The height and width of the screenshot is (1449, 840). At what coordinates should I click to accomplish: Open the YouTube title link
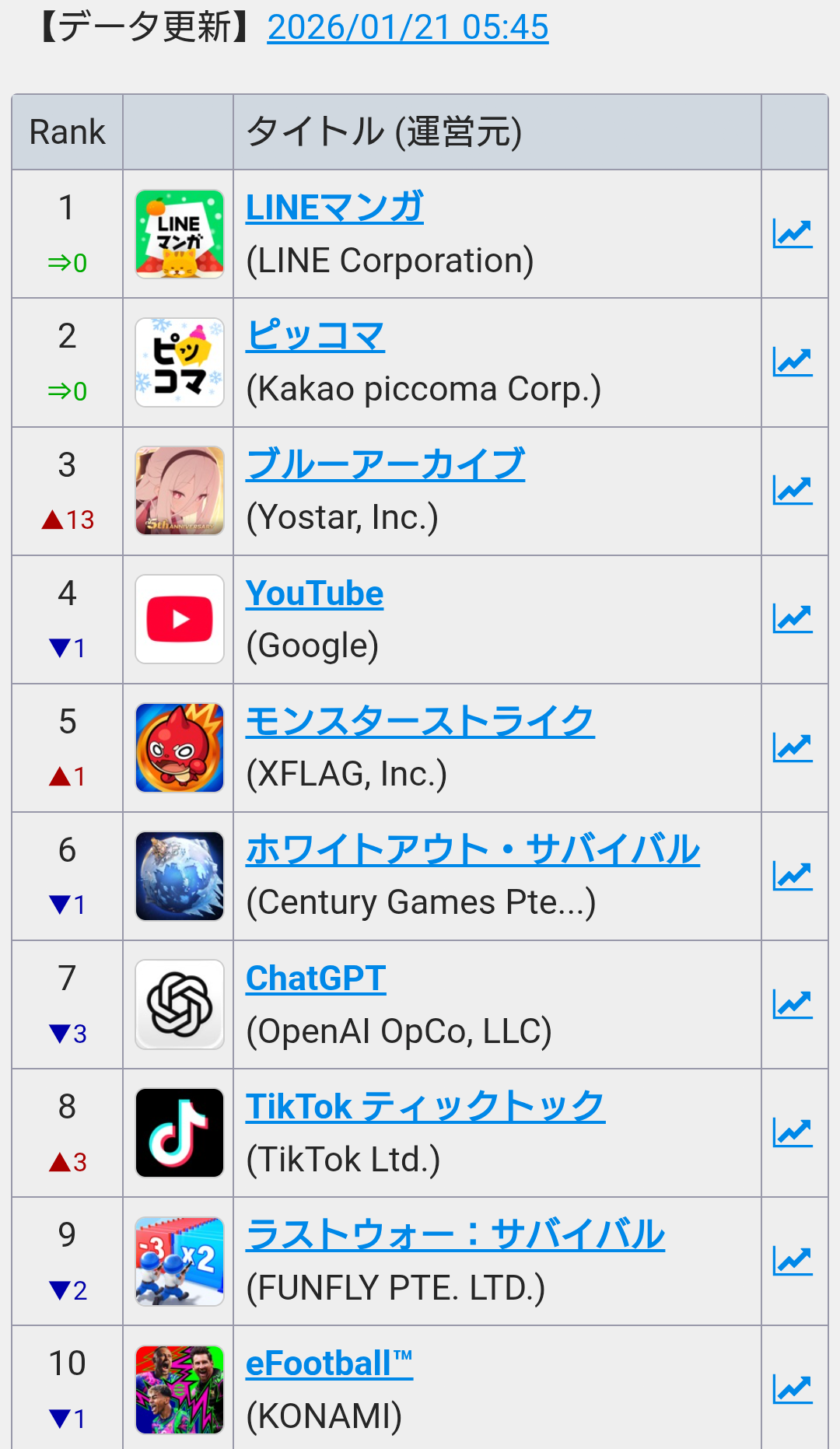tap(314, 593)
